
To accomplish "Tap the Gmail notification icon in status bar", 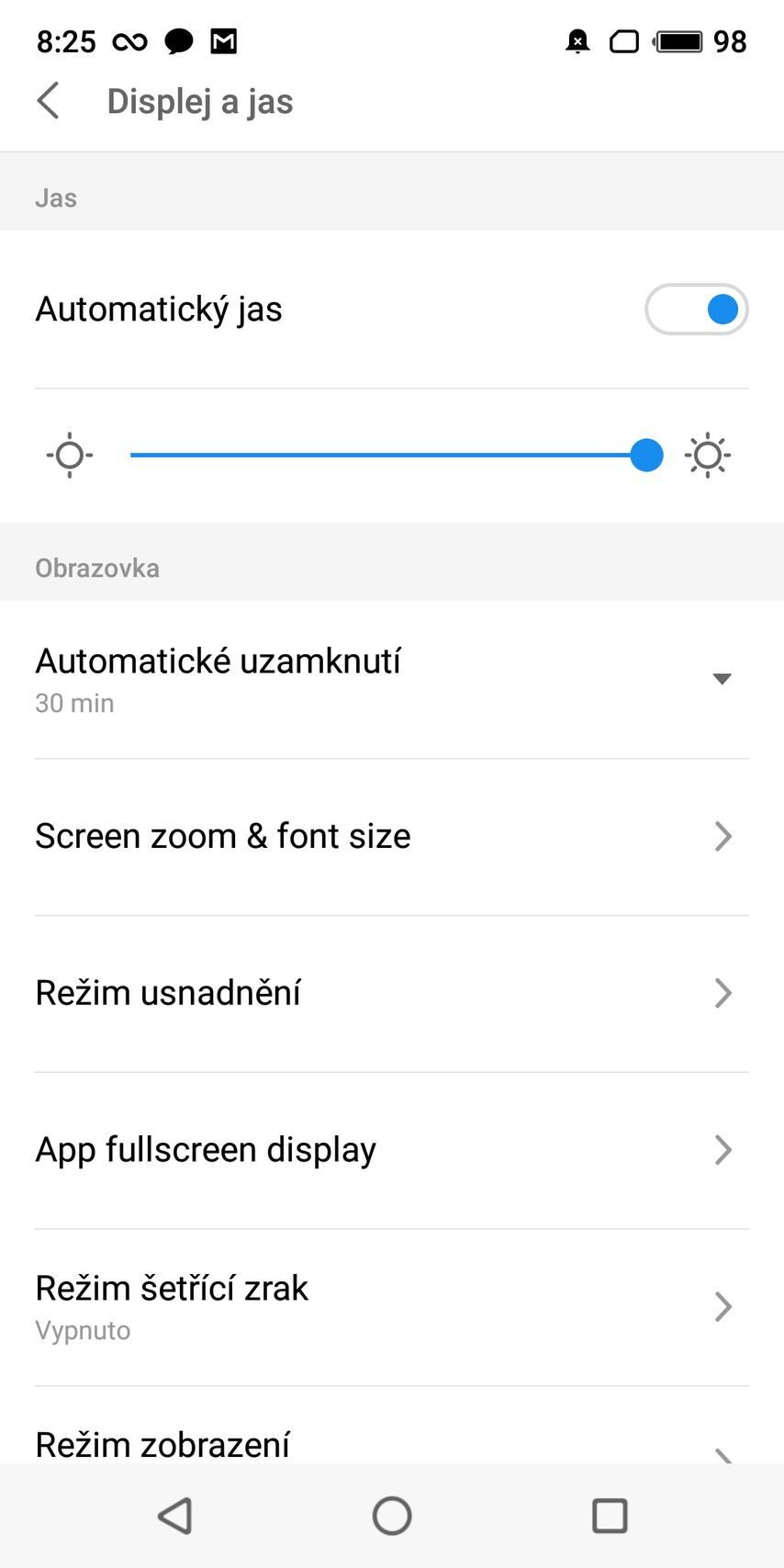I will tap(221, 40).
